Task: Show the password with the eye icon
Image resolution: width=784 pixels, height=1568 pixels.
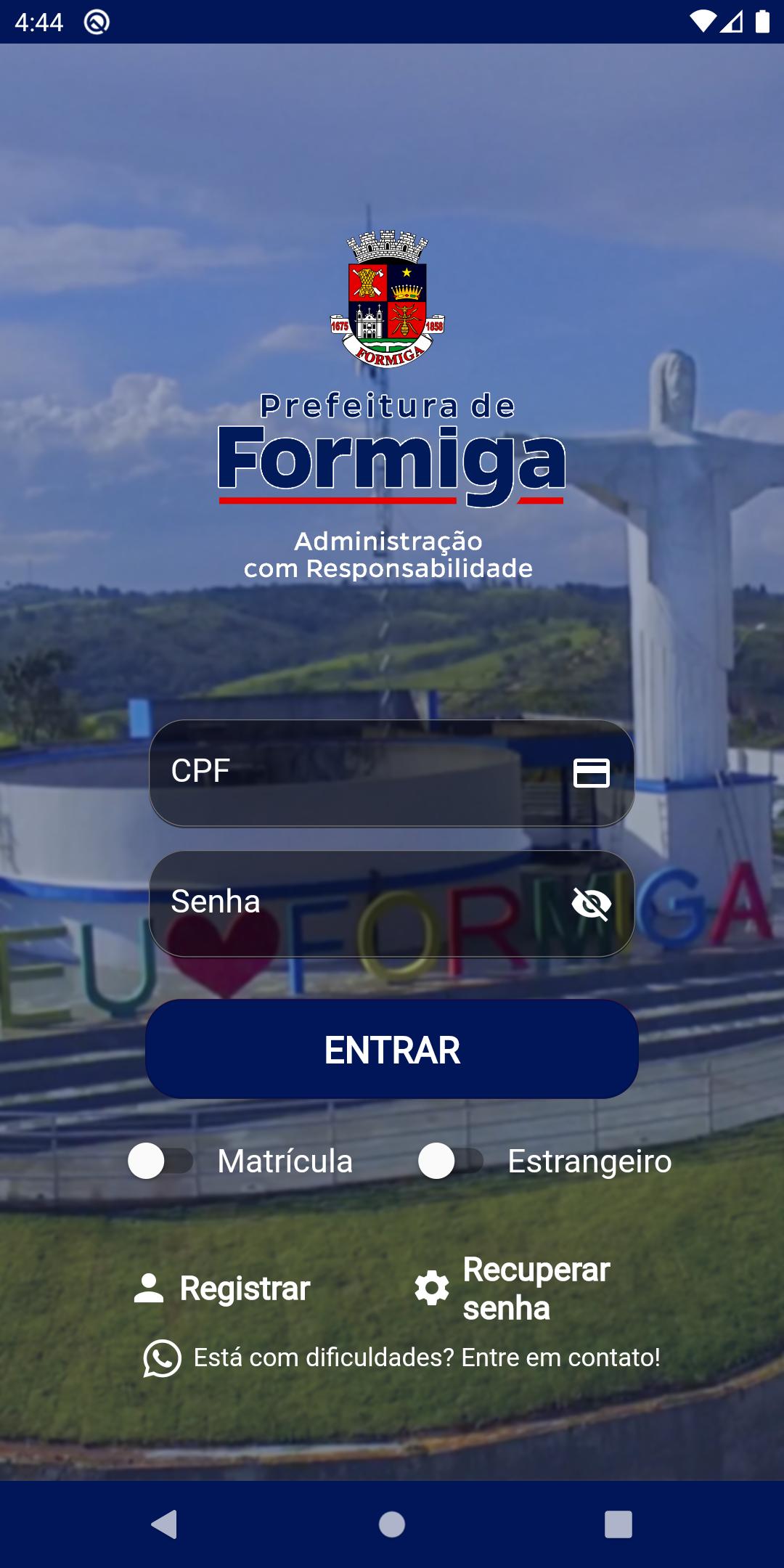Action: point(592,904)
